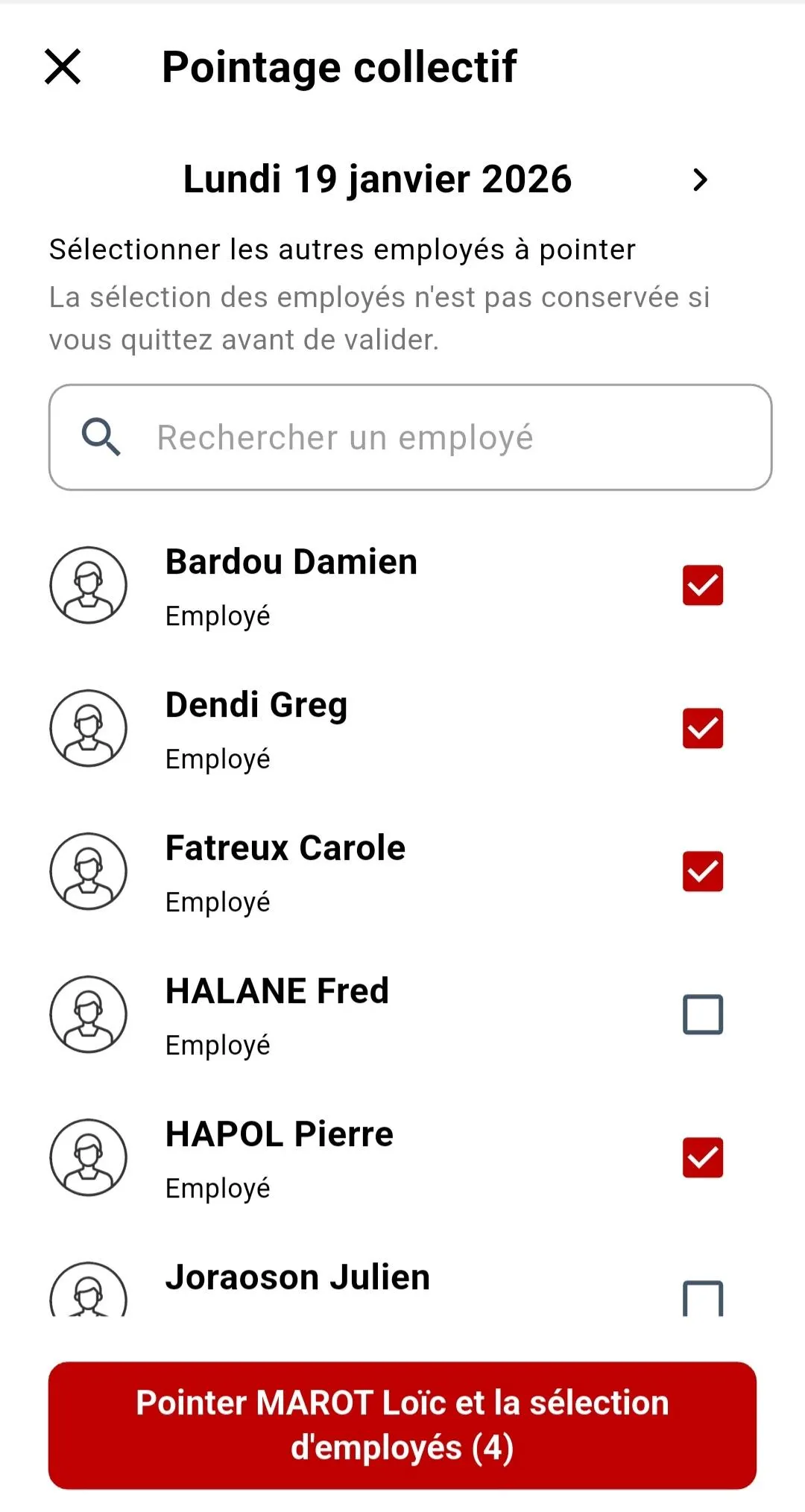Screen dimensions: 805x1512
Task: Uncheck HAPOL Pierre
Action: pos(703,1157)
